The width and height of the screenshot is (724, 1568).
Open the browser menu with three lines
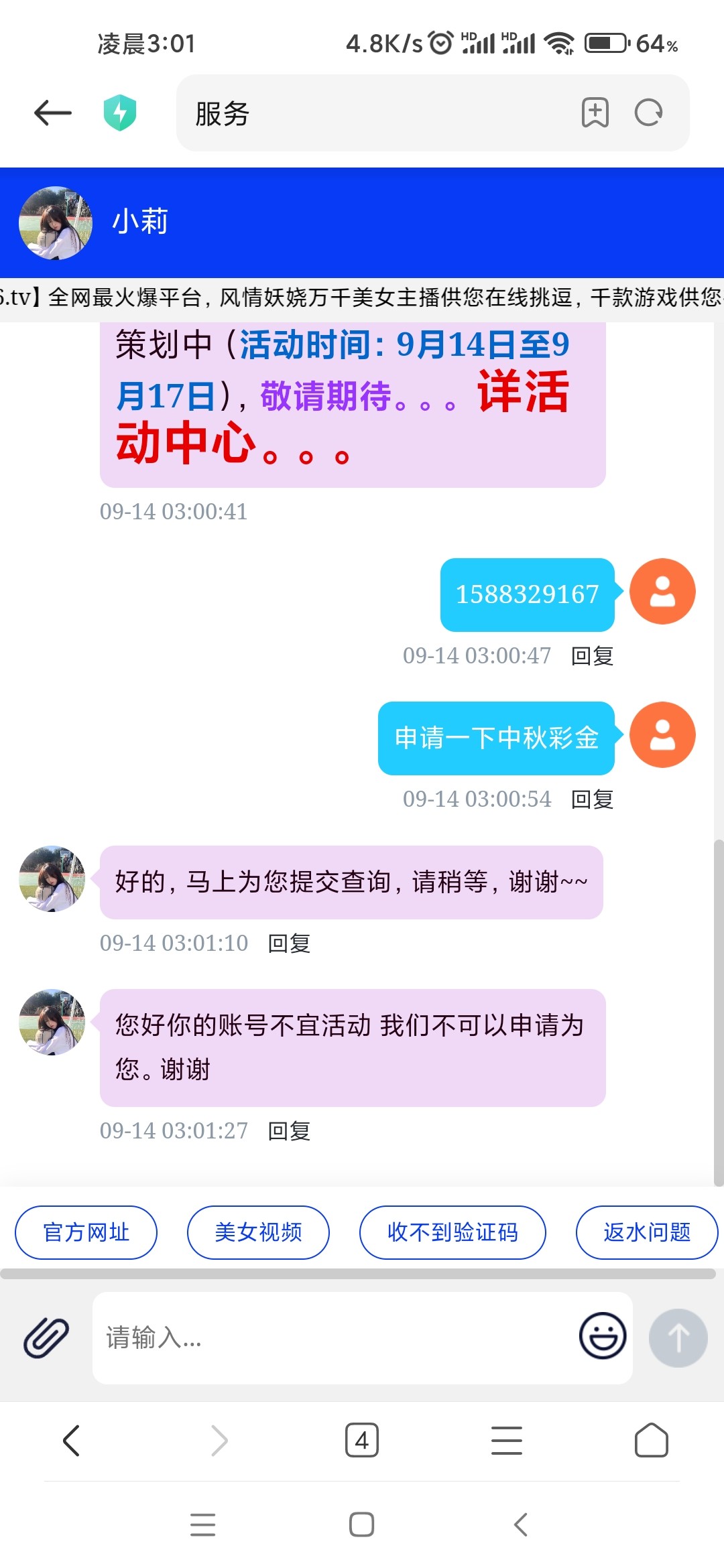point(506,1440)
